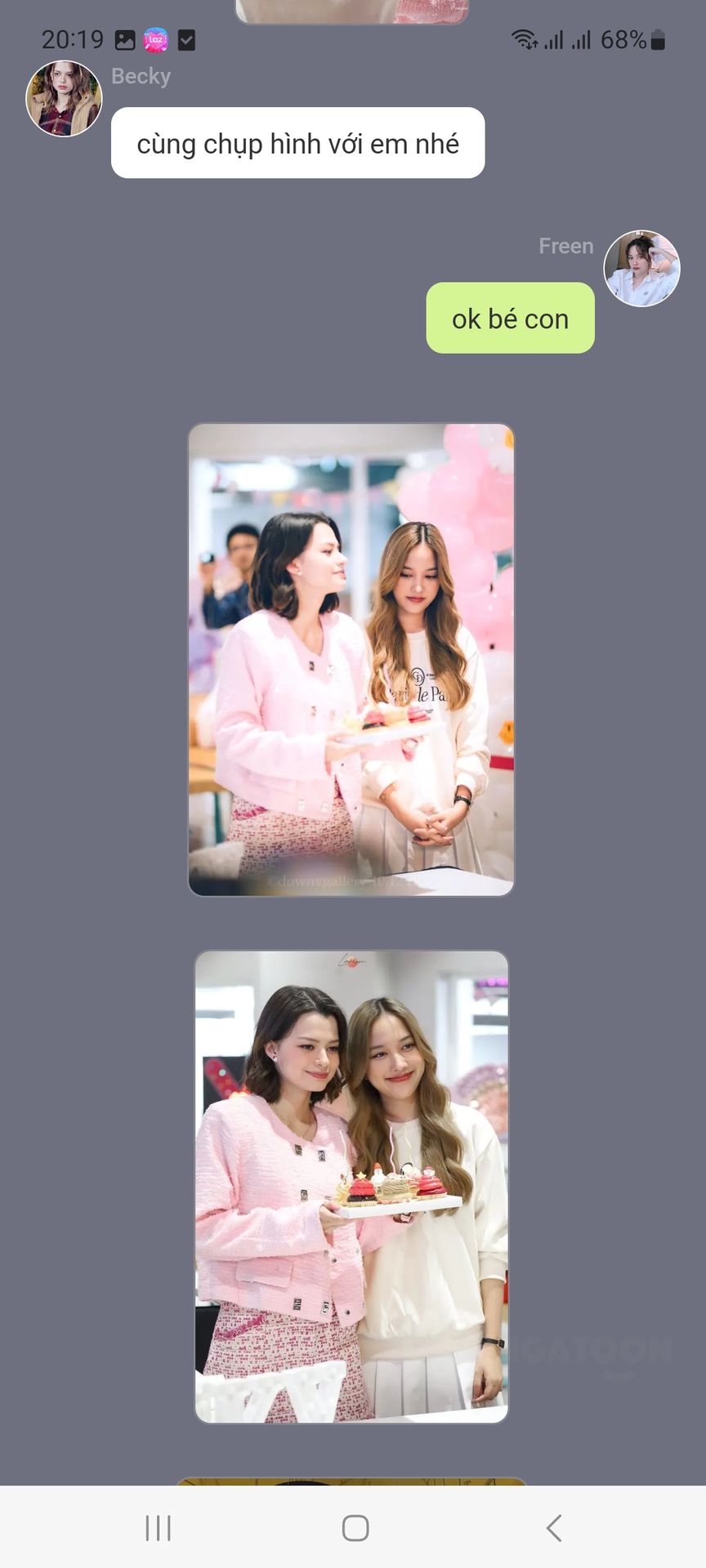
Task: Open the photo of both smiling at camera
Action: (351, 1187)
